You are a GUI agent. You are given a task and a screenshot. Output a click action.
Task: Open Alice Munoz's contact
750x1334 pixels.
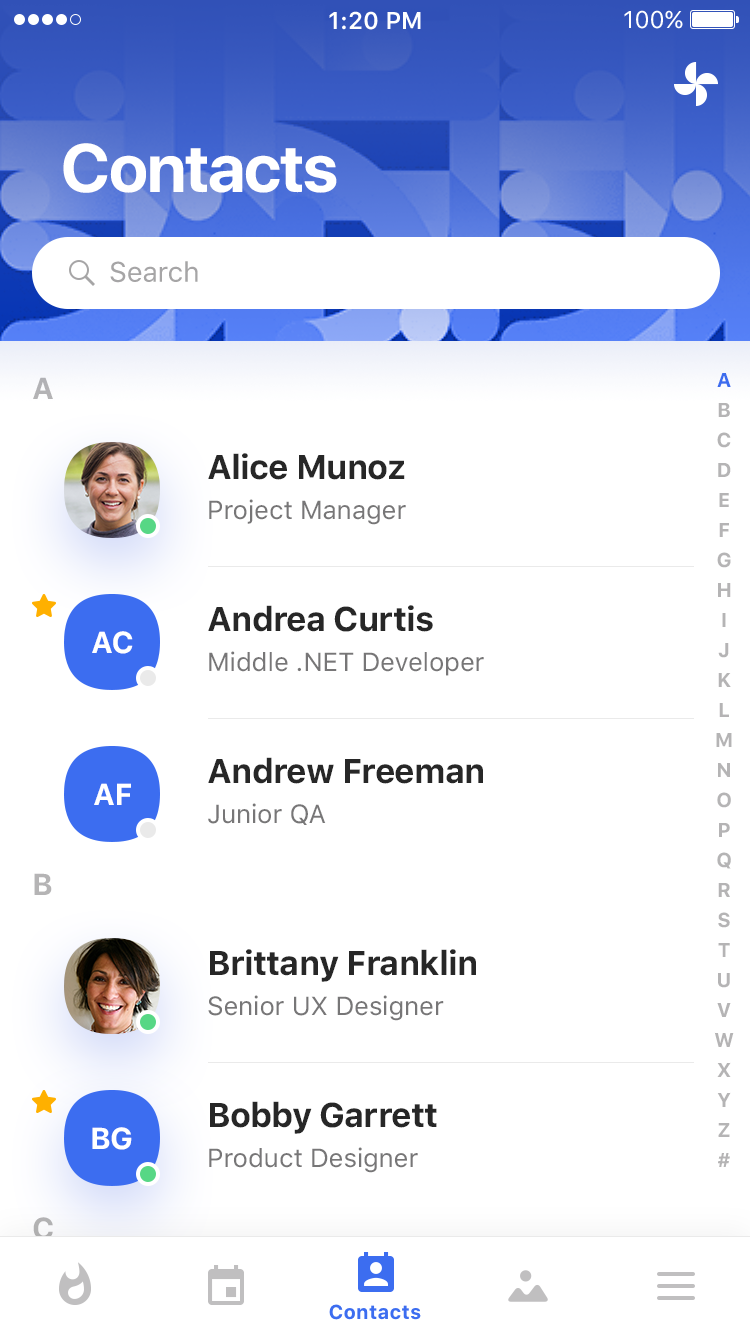click(x=375, y=490)
